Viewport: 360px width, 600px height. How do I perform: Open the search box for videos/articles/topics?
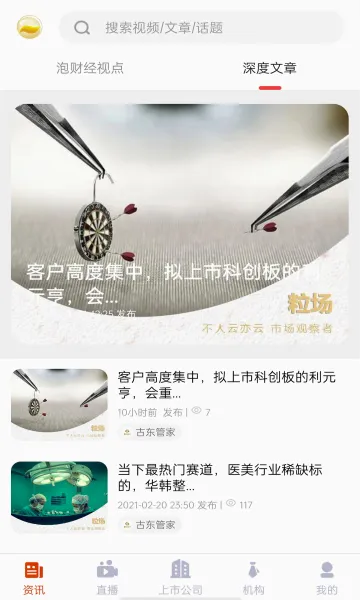point(201,28)
